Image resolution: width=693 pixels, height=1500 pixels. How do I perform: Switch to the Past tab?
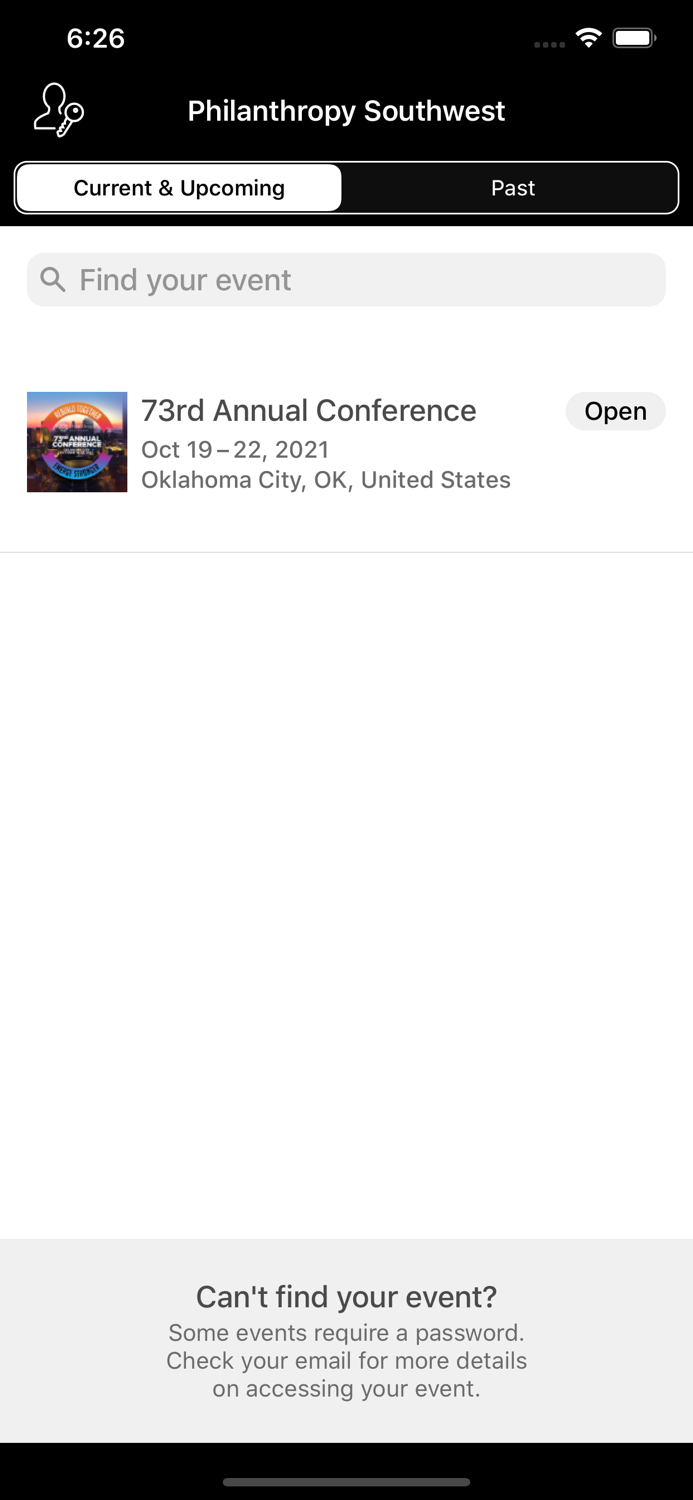pos(512,188)
